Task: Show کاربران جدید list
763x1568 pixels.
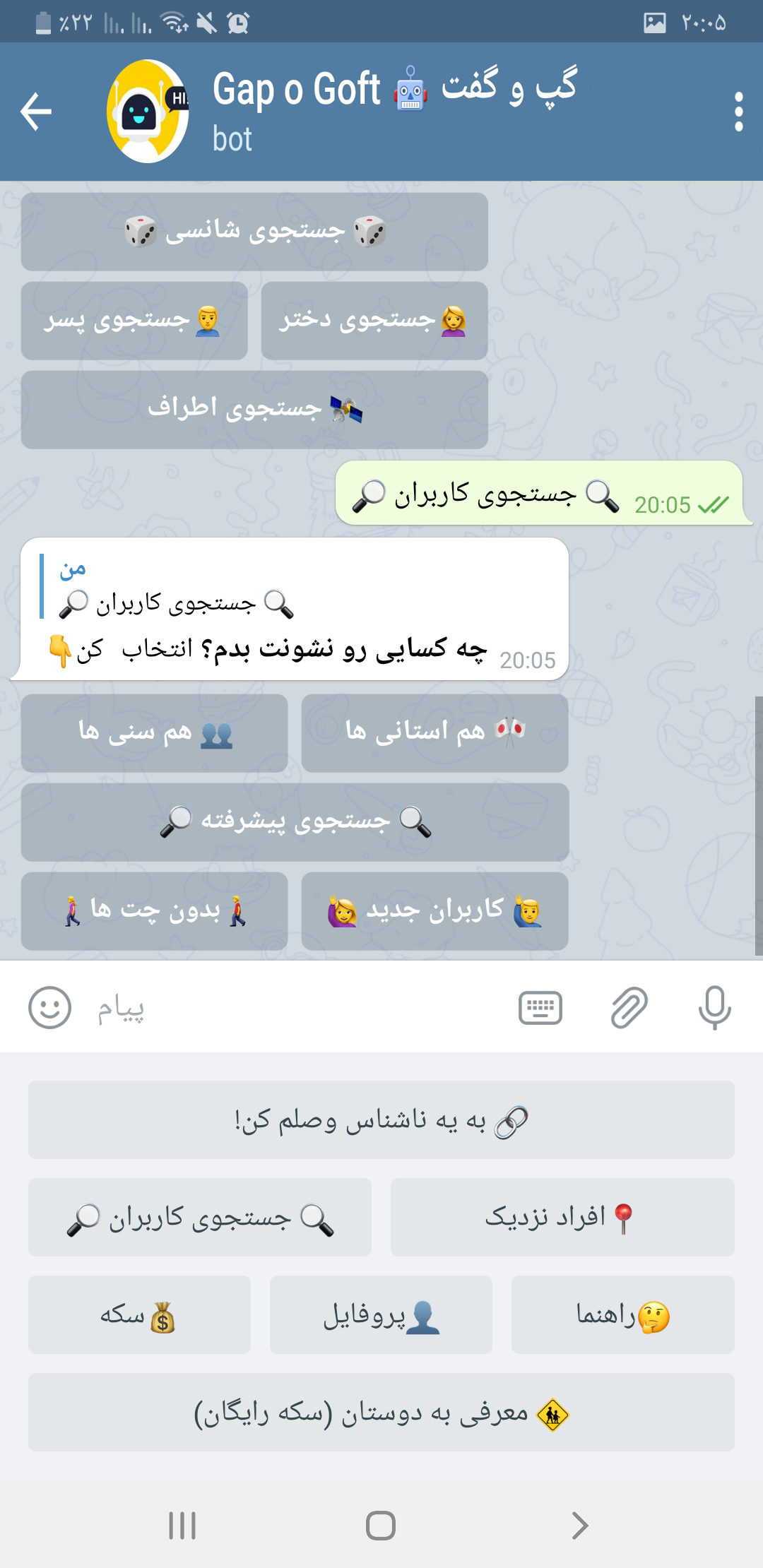Action: tap(434, 911)
